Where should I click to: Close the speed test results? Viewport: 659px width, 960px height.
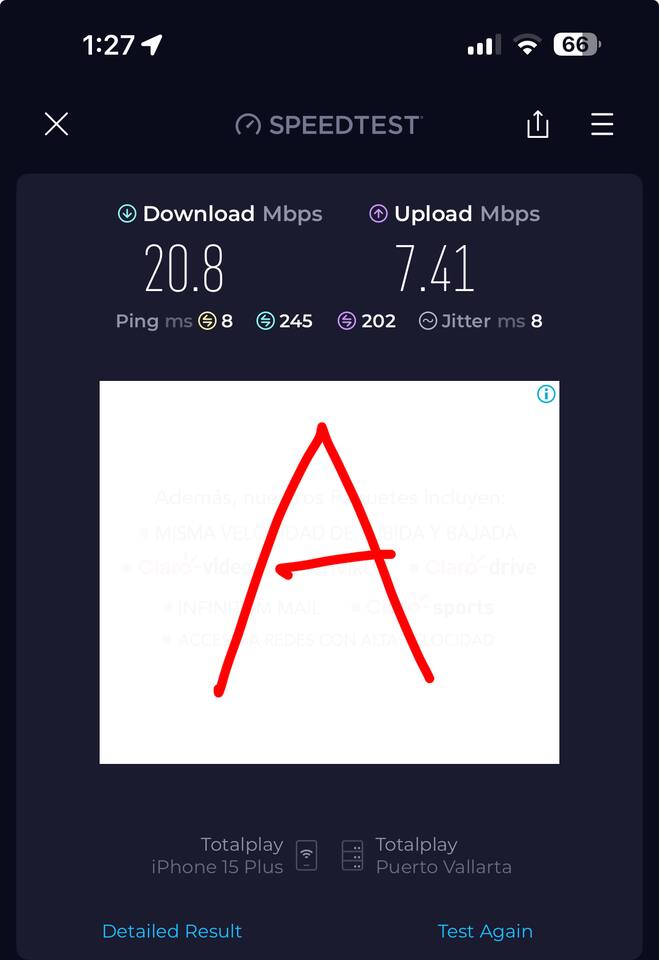(56, 124)
